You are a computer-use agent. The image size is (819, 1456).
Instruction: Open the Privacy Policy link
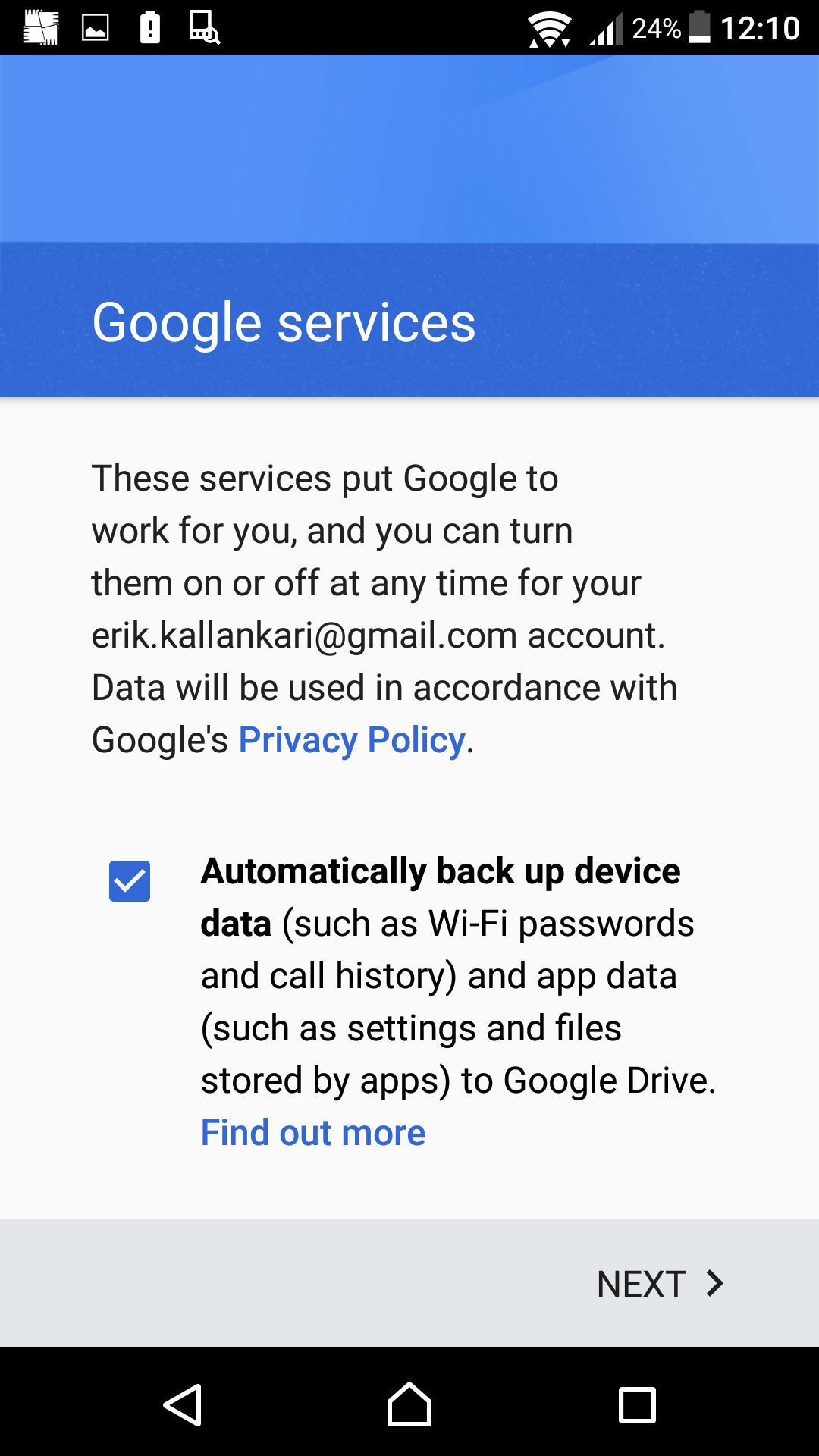352,740
